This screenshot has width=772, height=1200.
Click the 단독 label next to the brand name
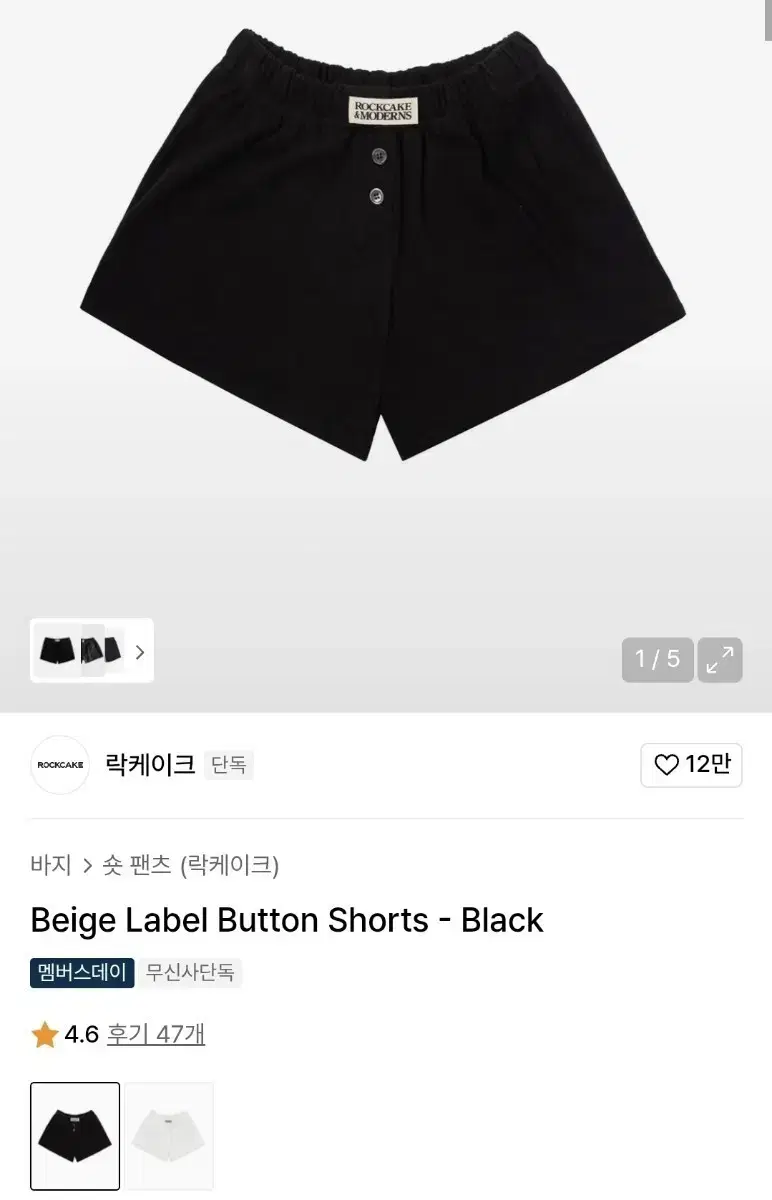click(x=229, y=764)
